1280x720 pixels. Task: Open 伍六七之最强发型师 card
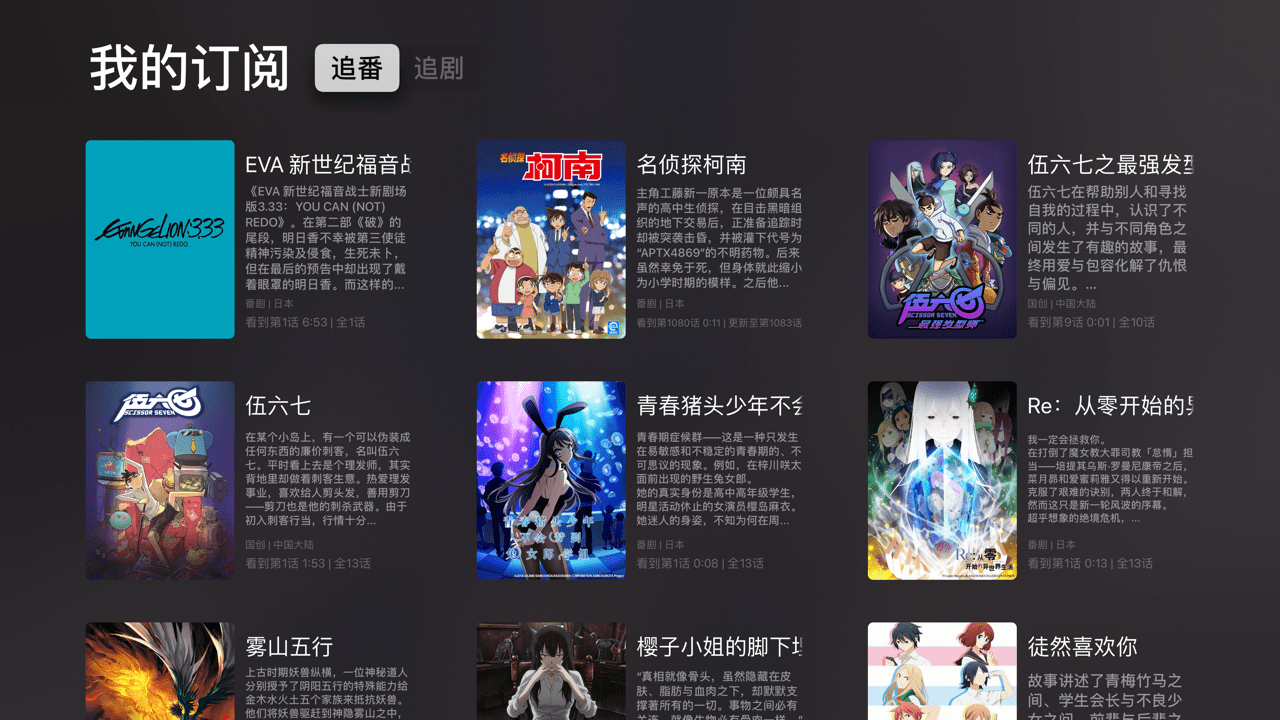tap(942, 239)
